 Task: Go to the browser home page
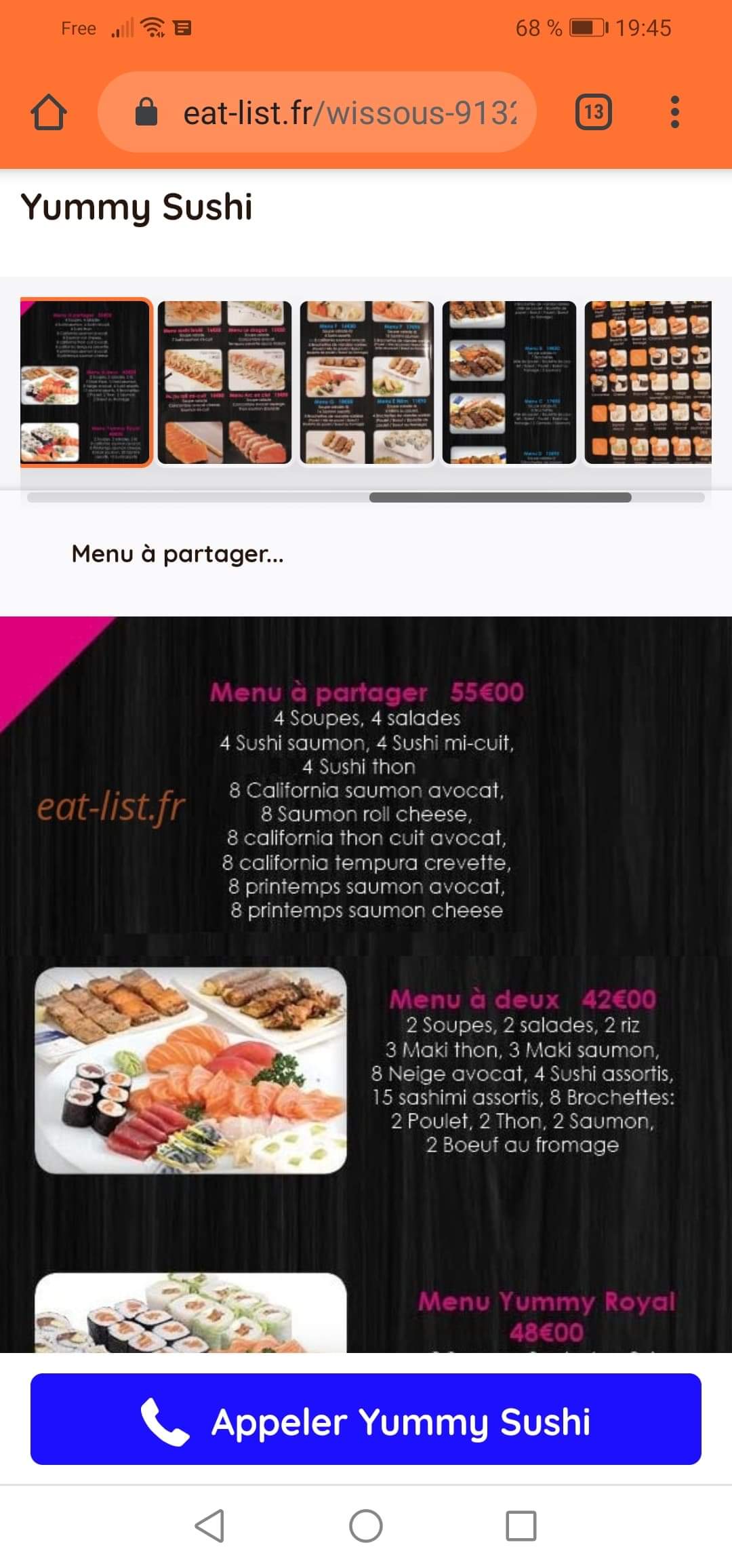(49, 112)
